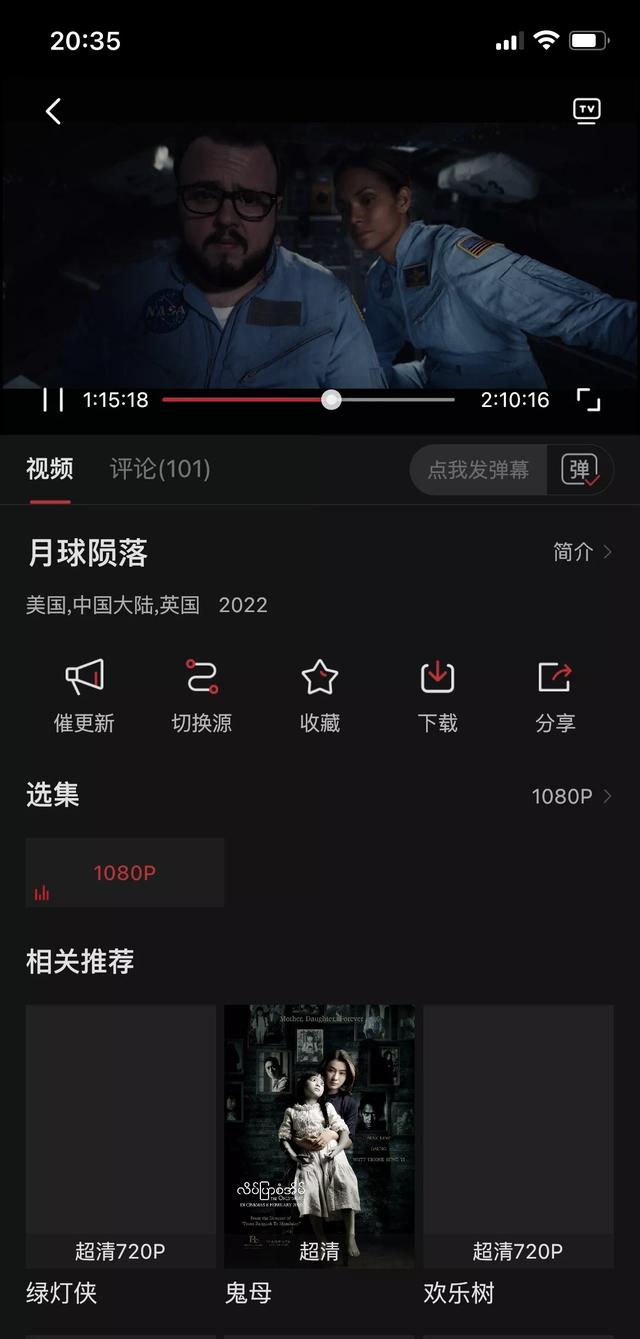Add the movie to 收藏 favorites
Screen dimensions: 640x1339
point(320,695)
